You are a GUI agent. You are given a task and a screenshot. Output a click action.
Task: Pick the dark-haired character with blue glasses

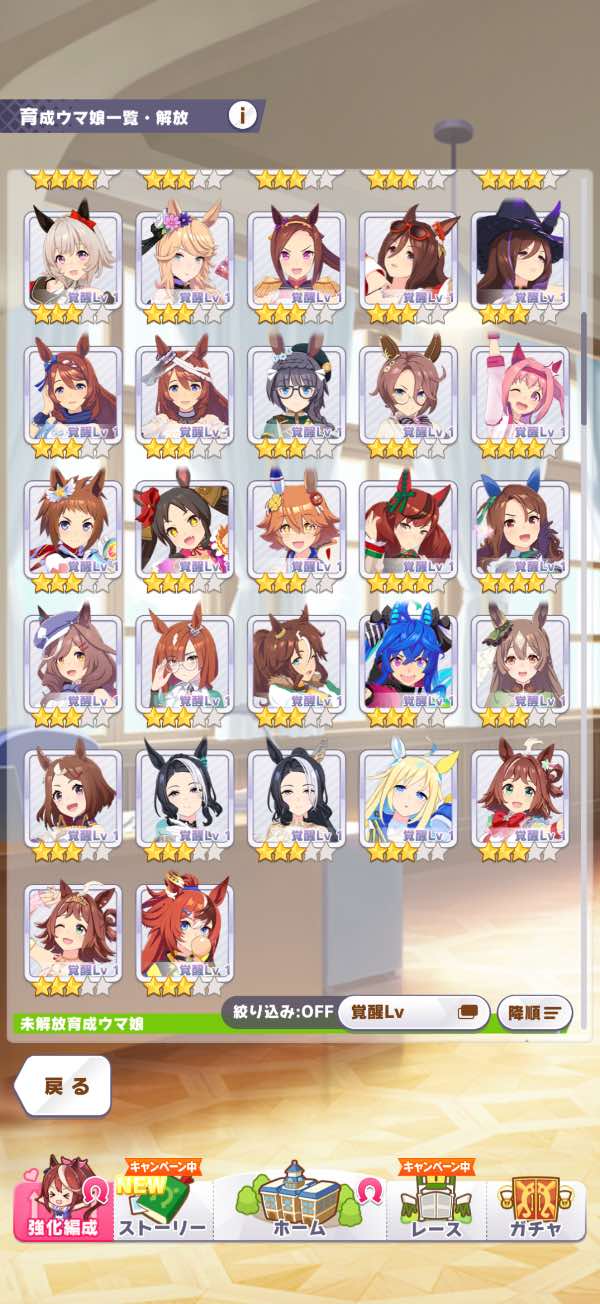tap(296, 394)
